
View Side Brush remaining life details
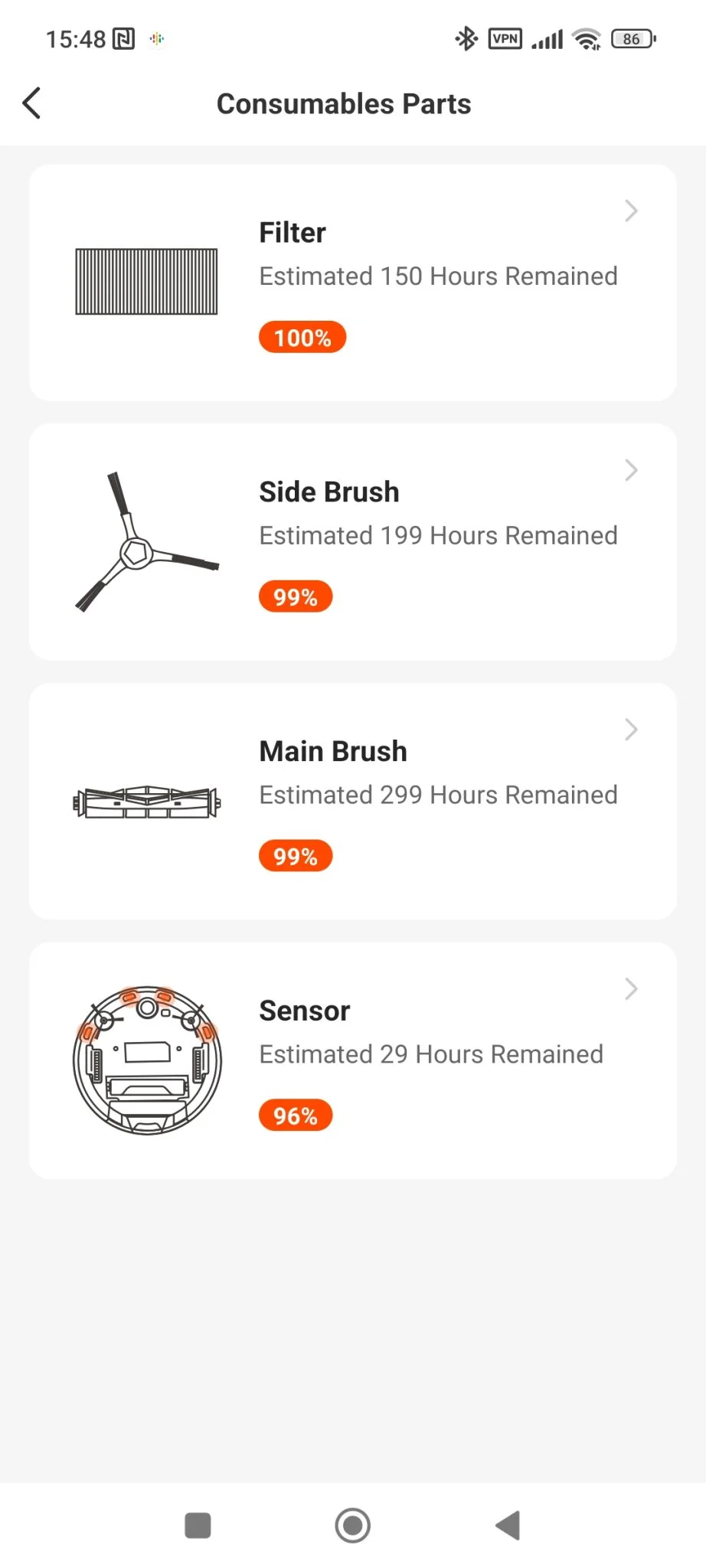352,541
